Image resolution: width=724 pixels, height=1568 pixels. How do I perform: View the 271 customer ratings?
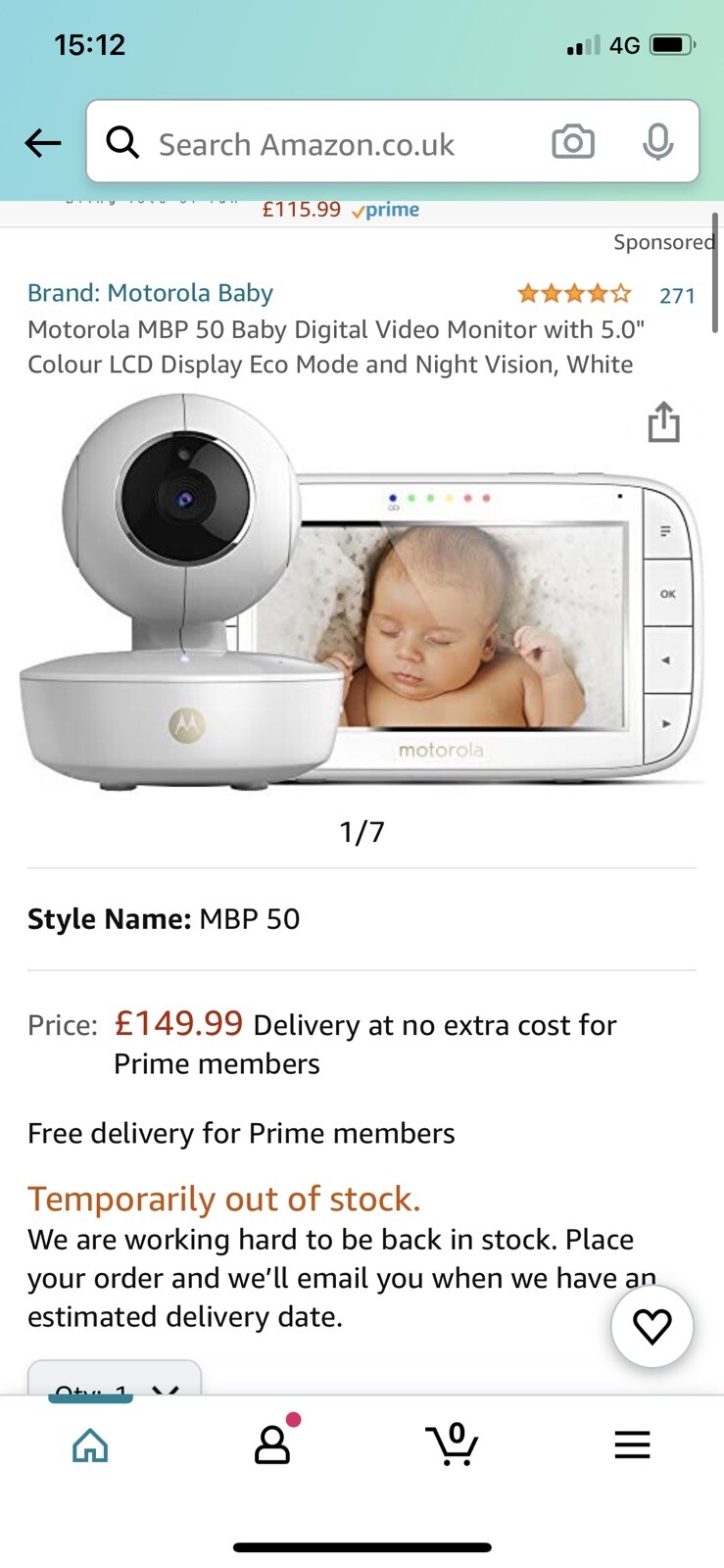click(x=676, y=295)
